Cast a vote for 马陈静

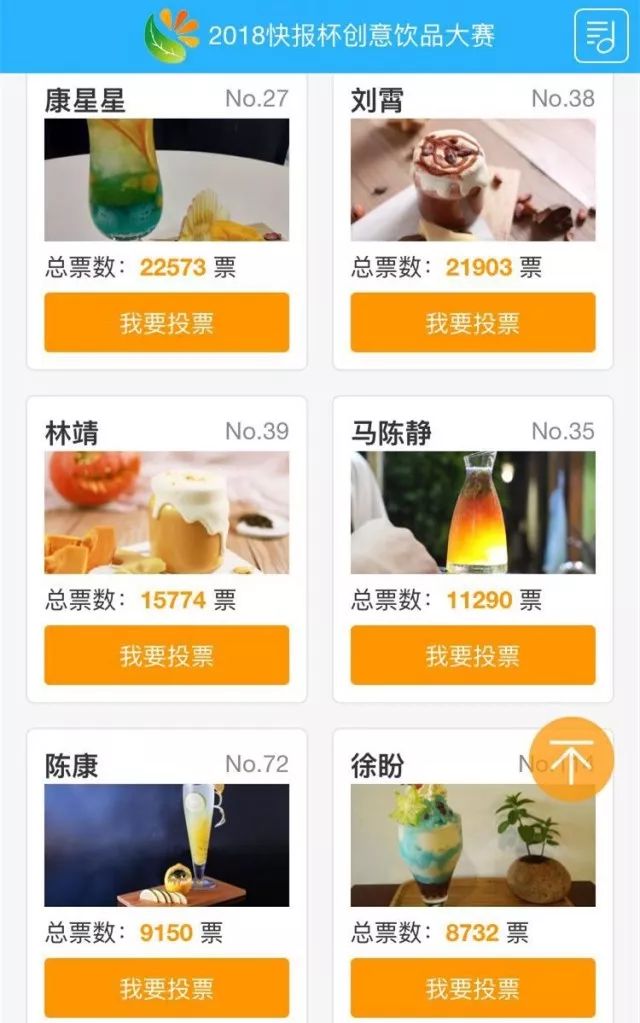pos(473,656)
